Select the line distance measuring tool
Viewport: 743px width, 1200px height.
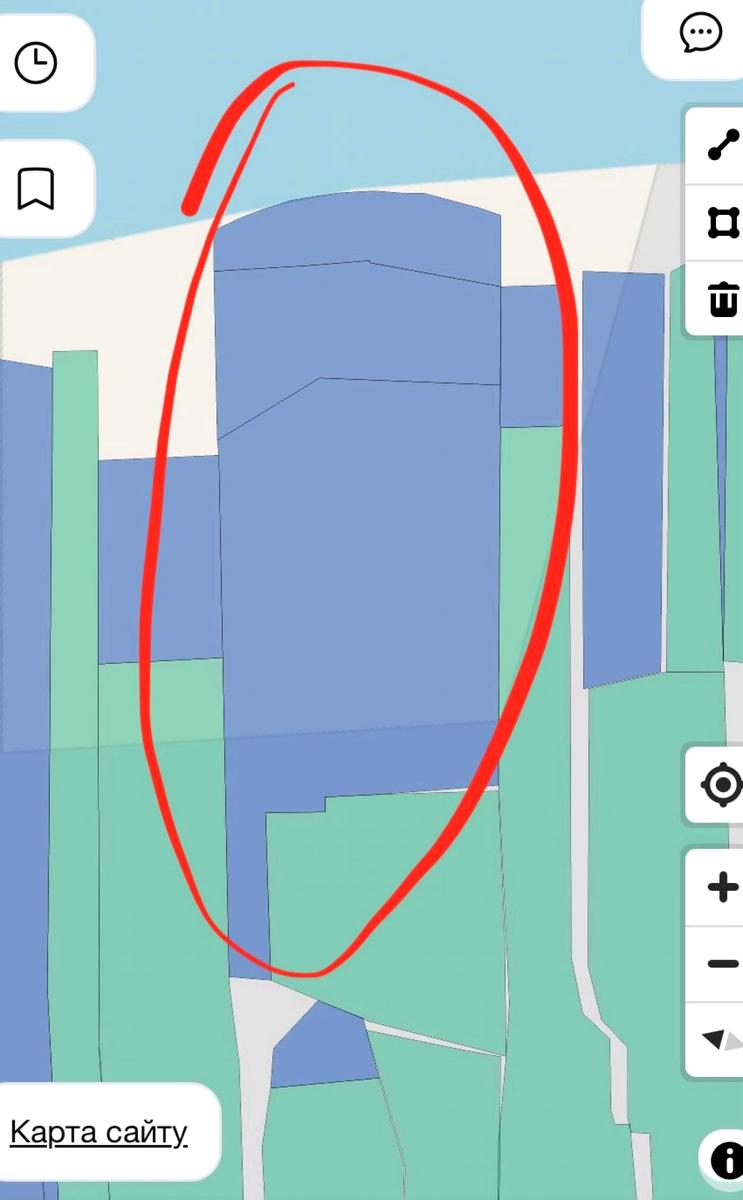pyautogui.click(x=722, y=146)
